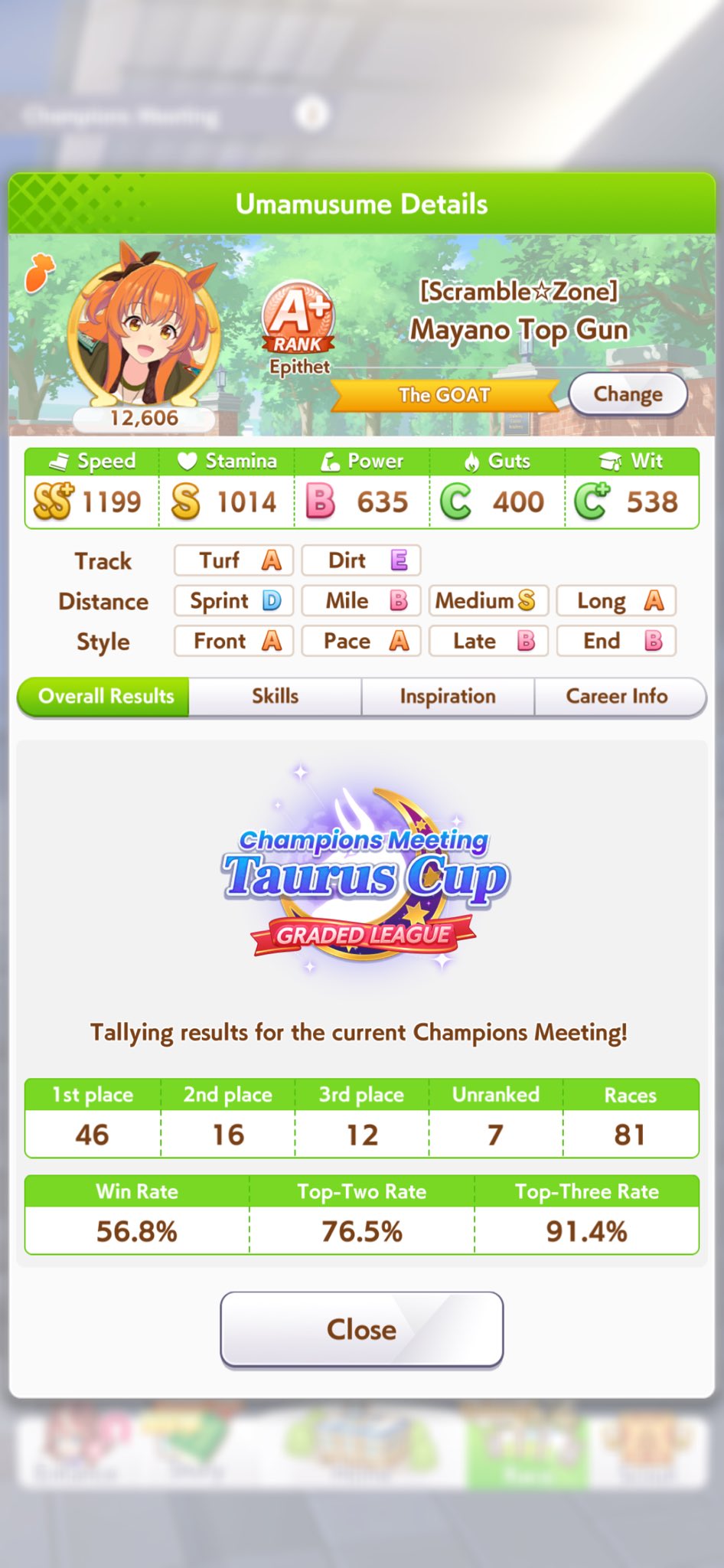The image size is (724, 1568).
Task: Close the Umamusume Details dialog
Action: (362, 1329)
